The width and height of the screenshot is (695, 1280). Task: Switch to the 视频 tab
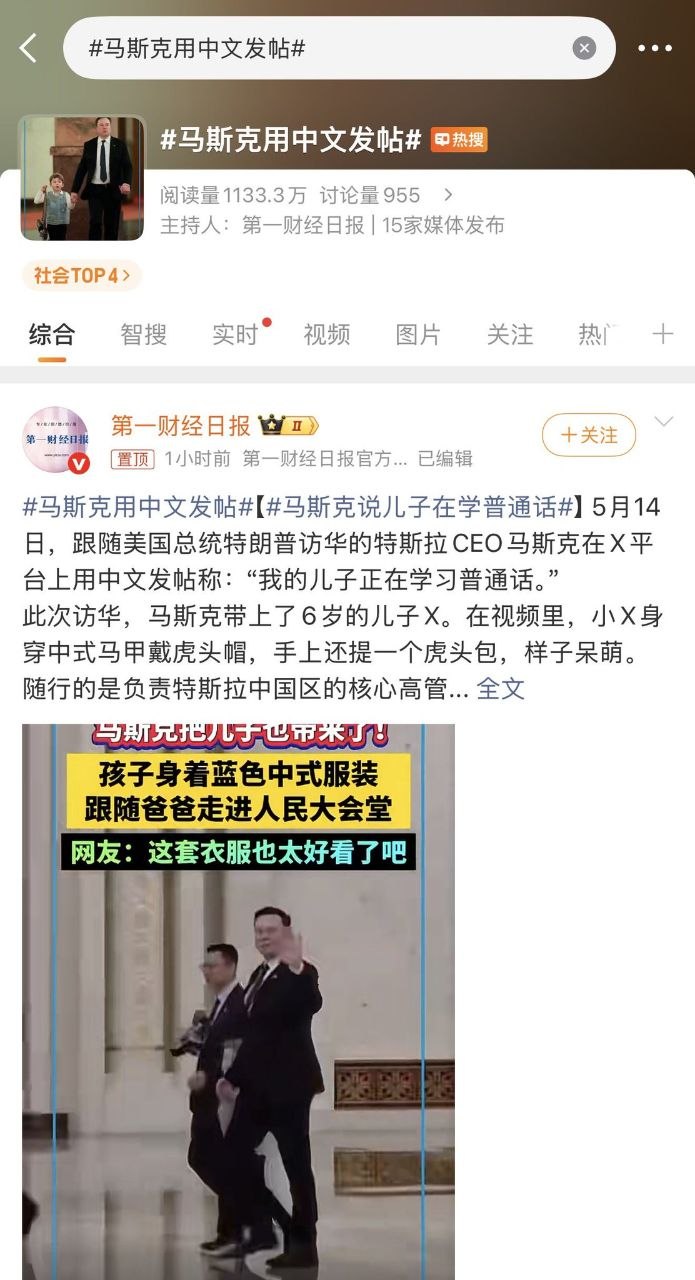coord(327,335)
